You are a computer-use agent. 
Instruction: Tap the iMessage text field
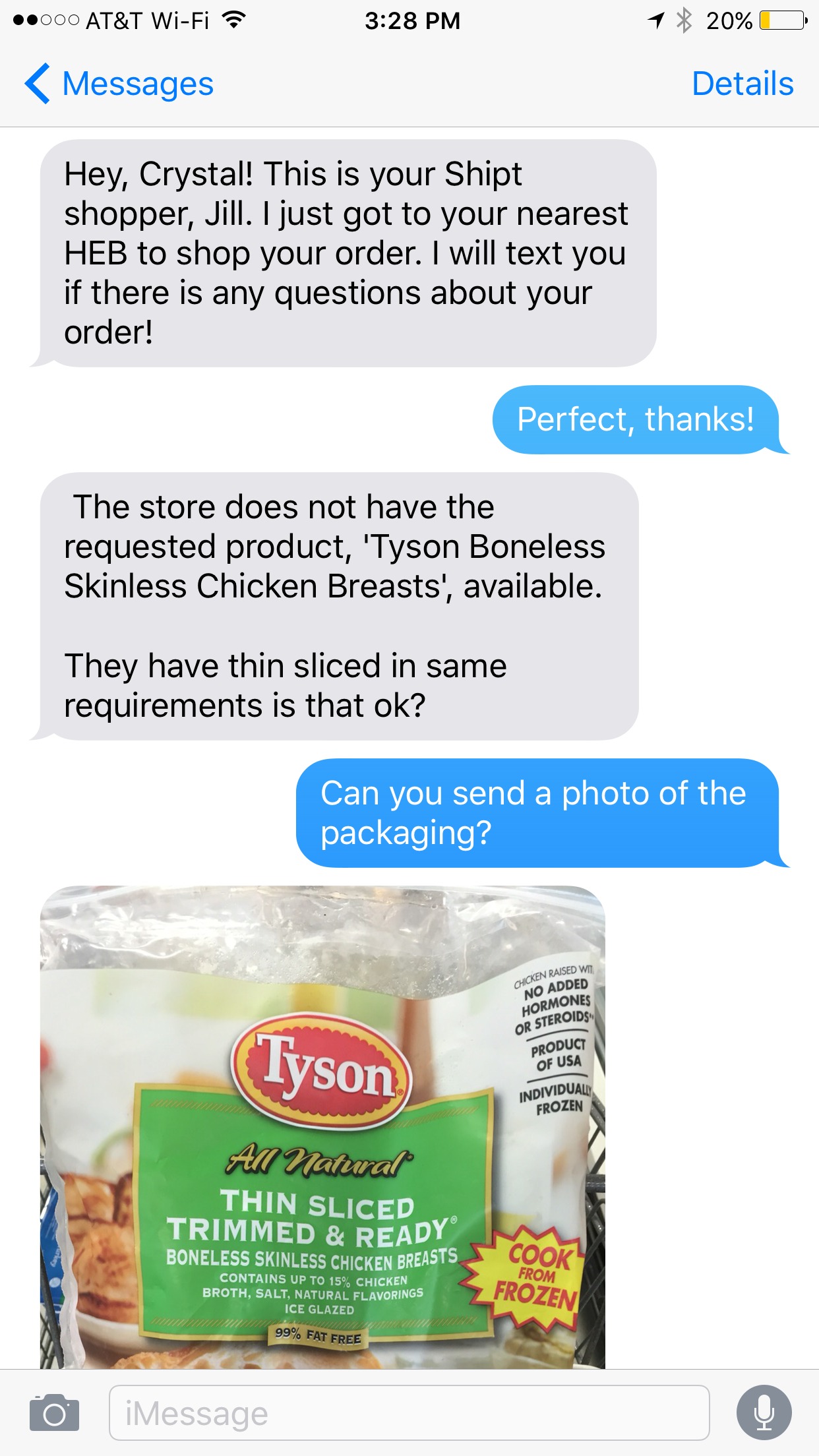[409, 1412]
